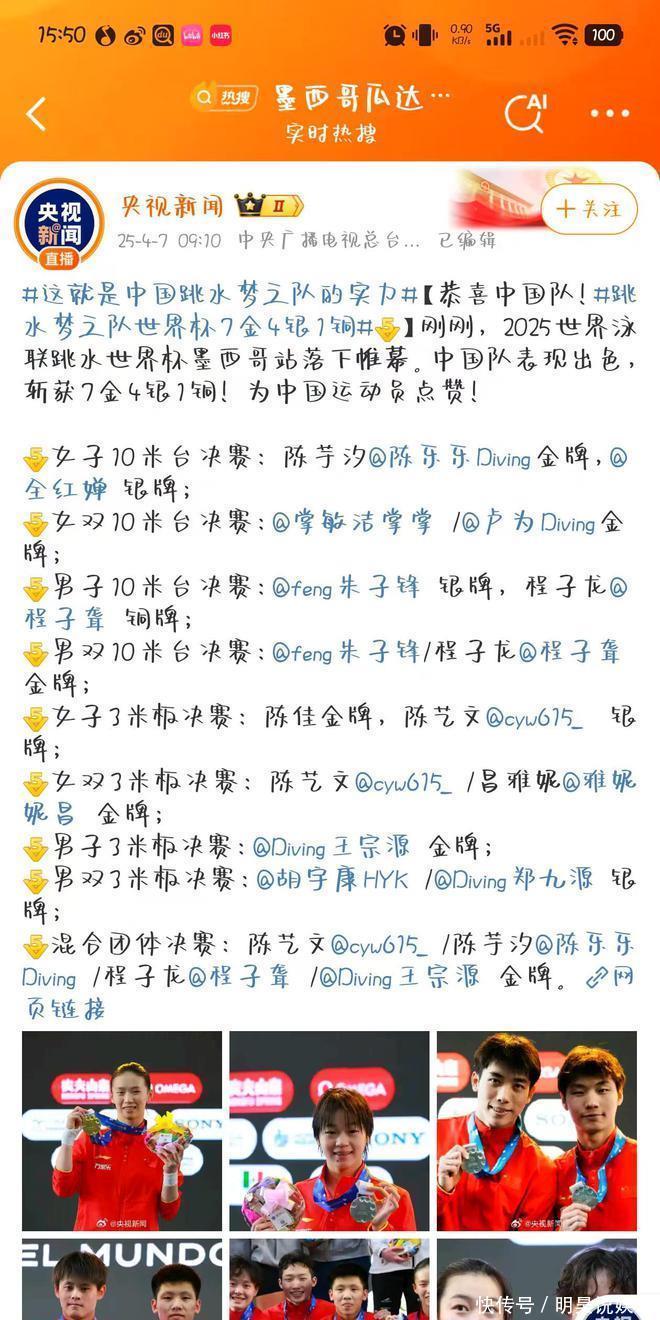Open the @雅妮妮昌 mention
The width and height of the screenshot is (660, 1320).
(x=330, y=796)
